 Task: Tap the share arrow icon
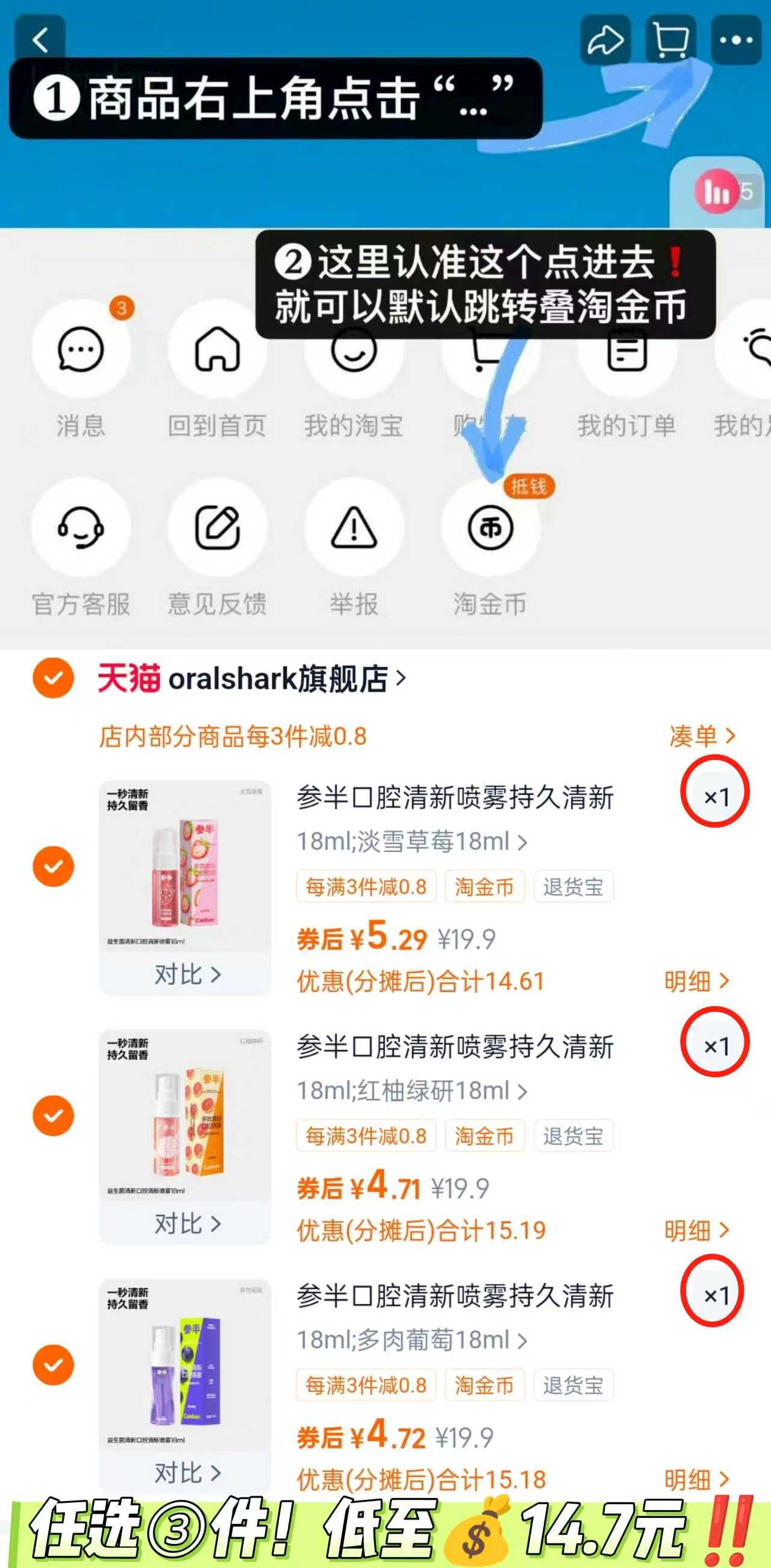(605, 40)
